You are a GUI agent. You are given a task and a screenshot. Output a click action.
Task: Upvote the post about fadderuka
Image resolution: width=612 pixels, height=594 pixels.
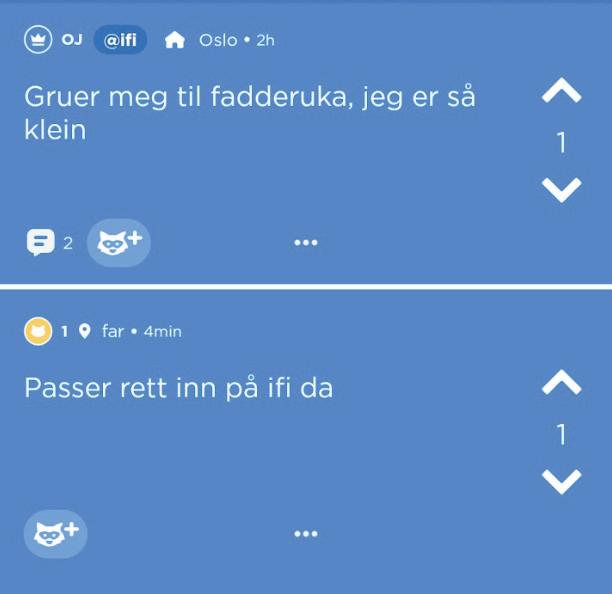[561, 92]
